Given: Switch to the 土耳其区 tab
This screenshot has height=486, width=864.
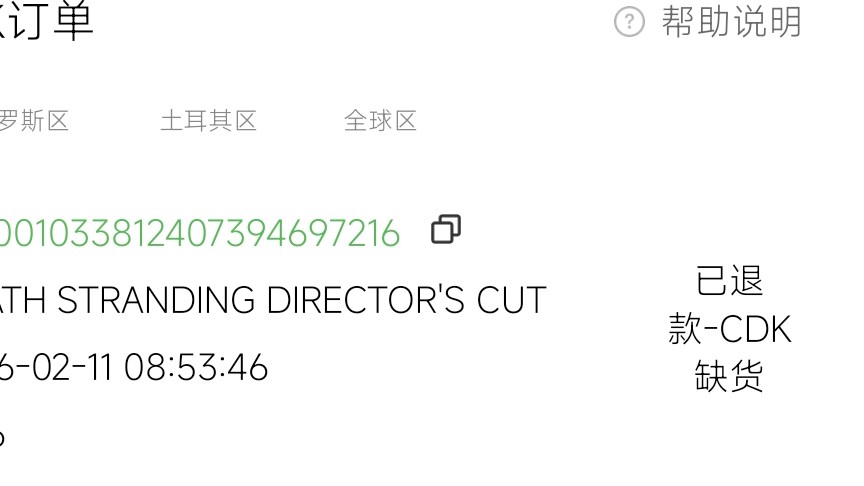Looking at the screenshot, I should point(208,121).
